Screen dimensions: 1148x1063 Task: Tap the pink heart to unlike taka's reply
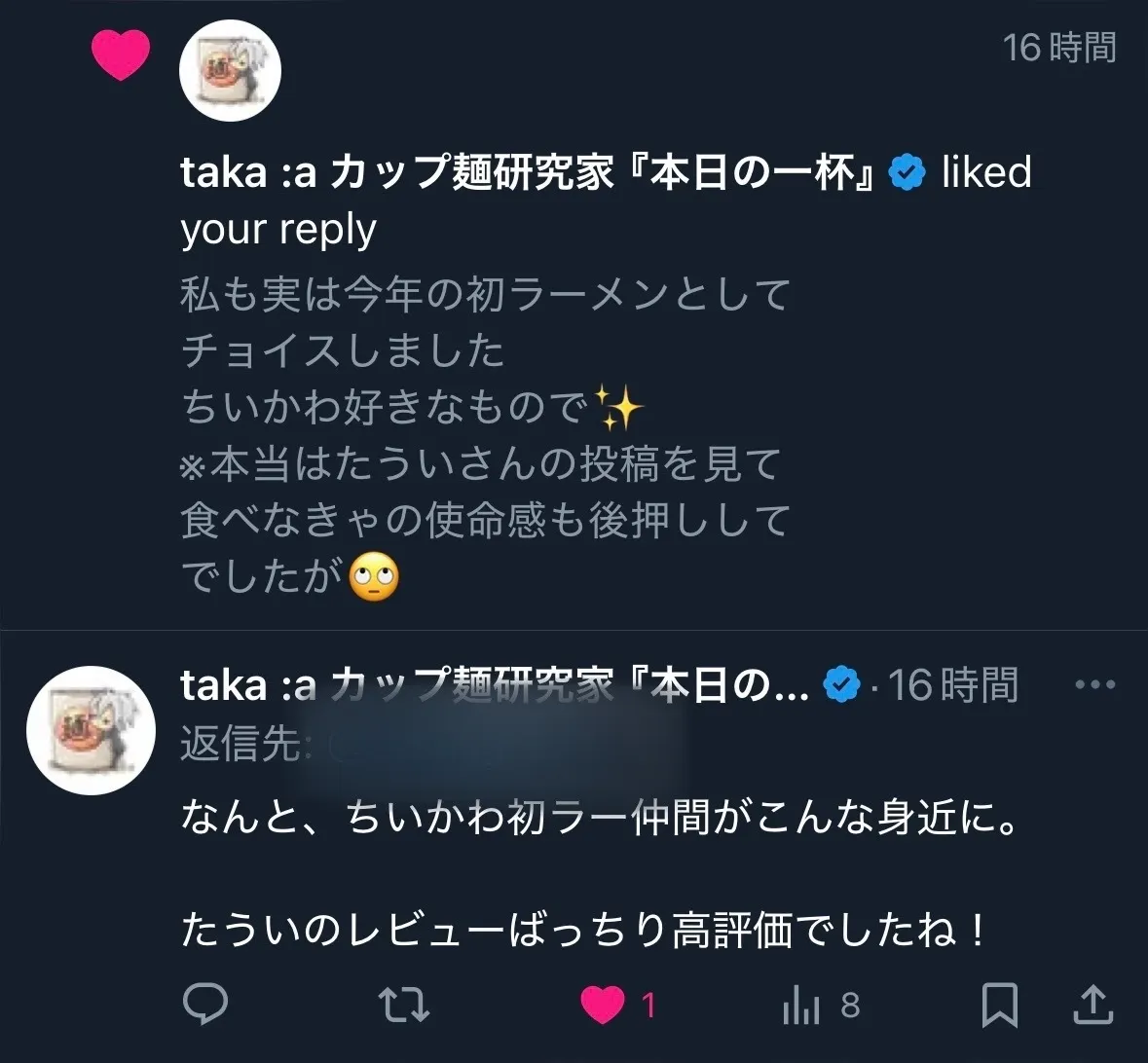pyautogui.click(x=604, y=1004)
